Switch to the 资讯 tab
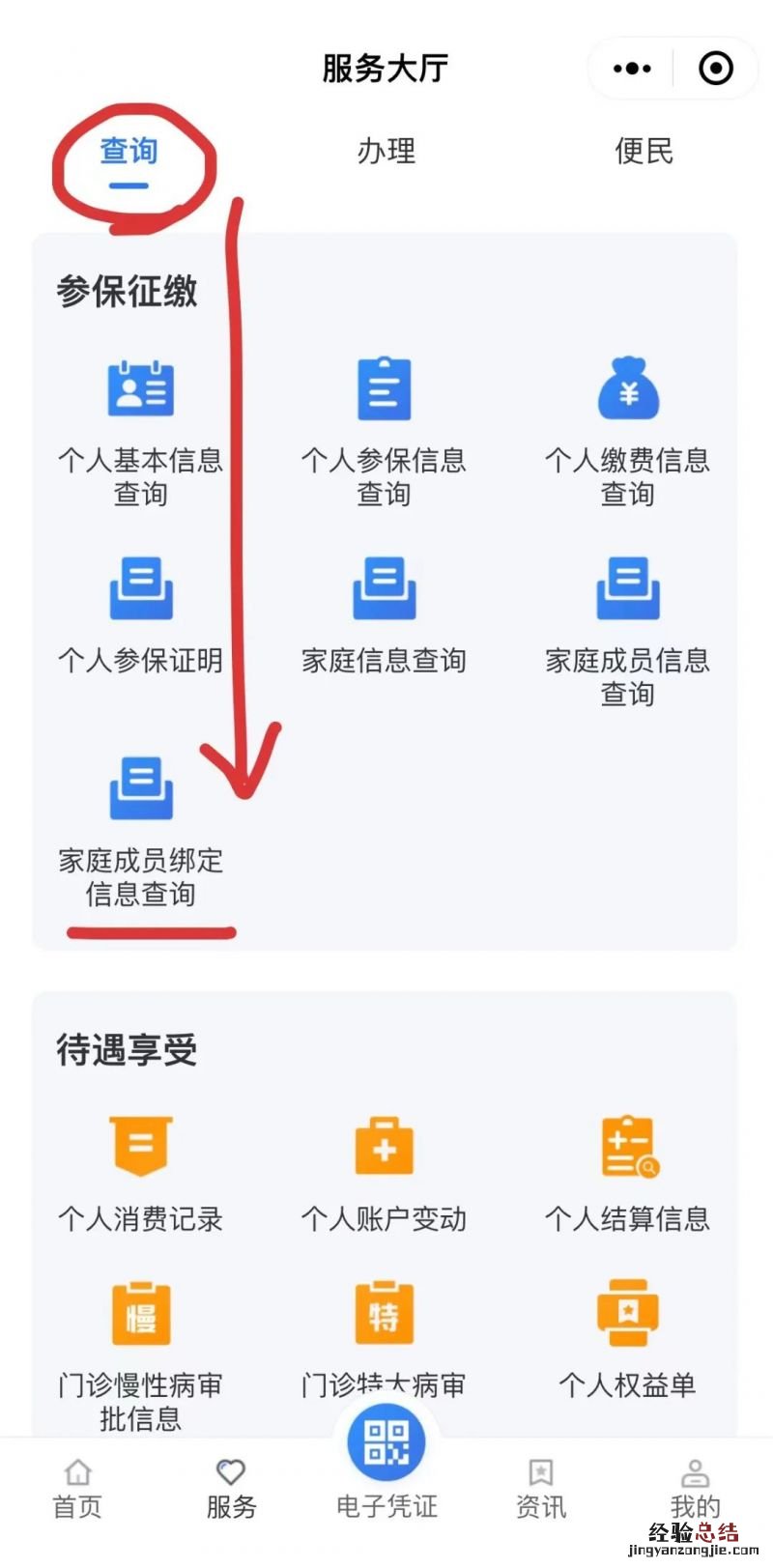The image size is (773, 1568). (x=541, y=1489)
